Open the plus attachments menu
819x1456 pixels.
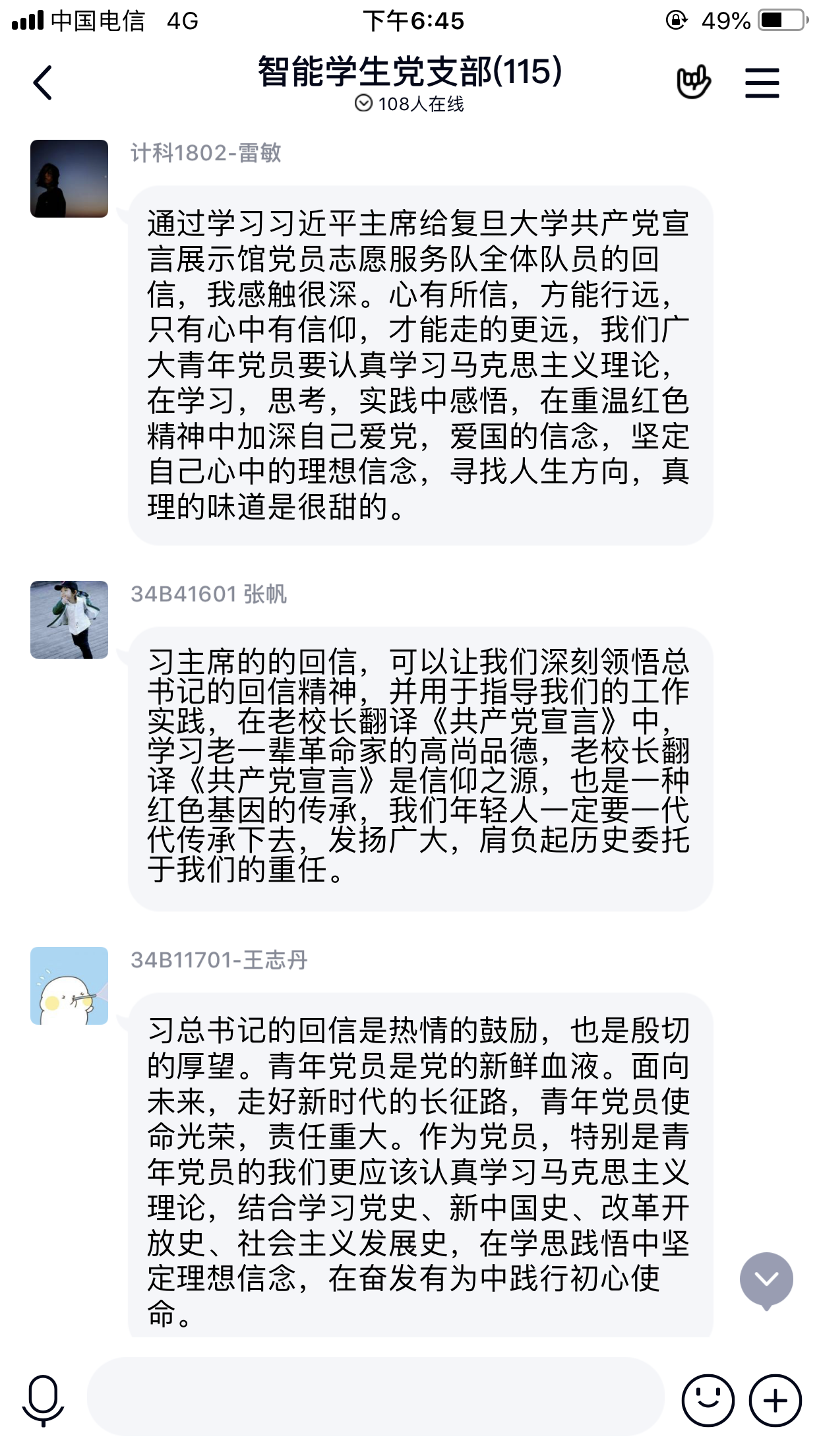click(x=775, y=1400)
